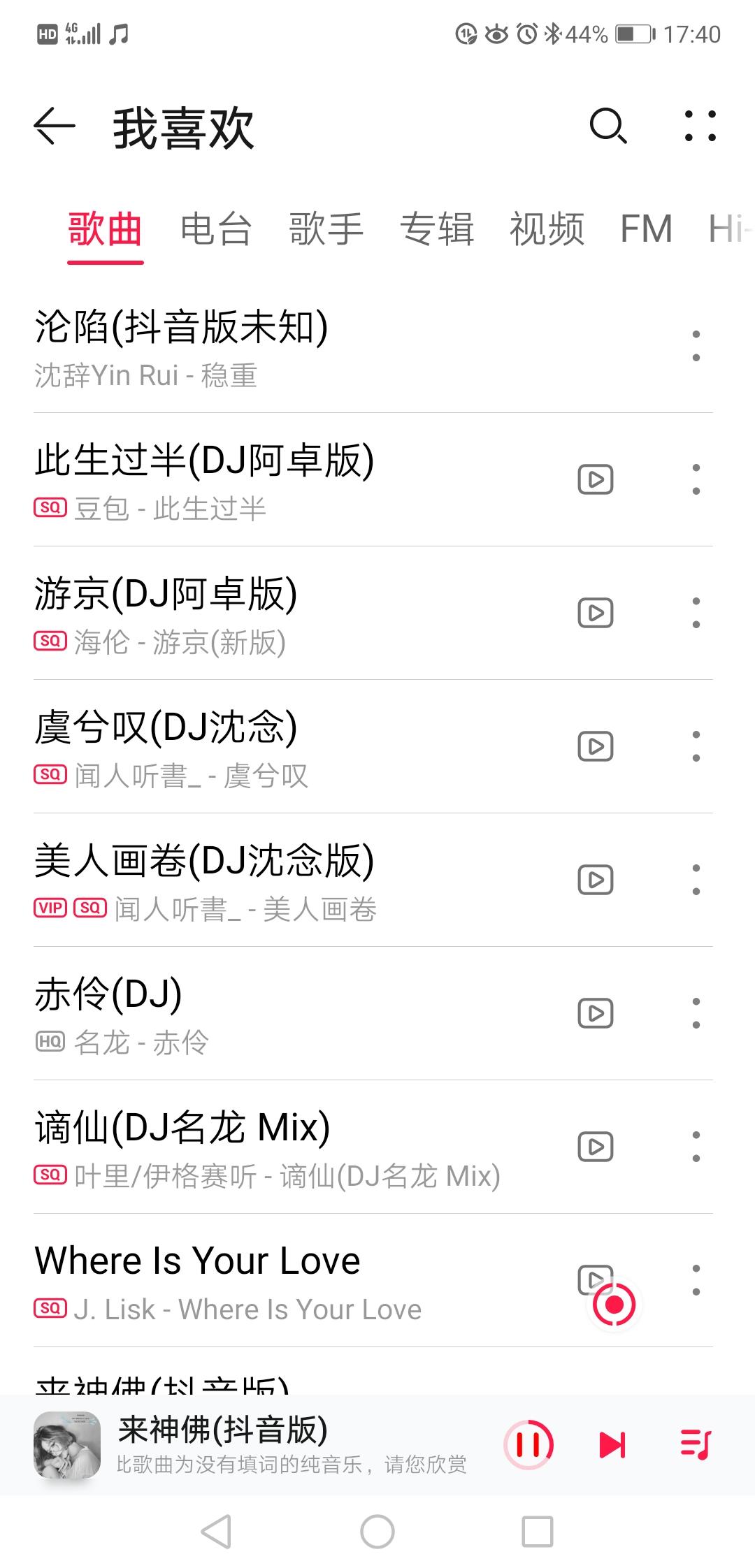Watch the video for 美人画卷(DJ沈念版)
Screen dimensions: 755x1568
click(595, 880)
